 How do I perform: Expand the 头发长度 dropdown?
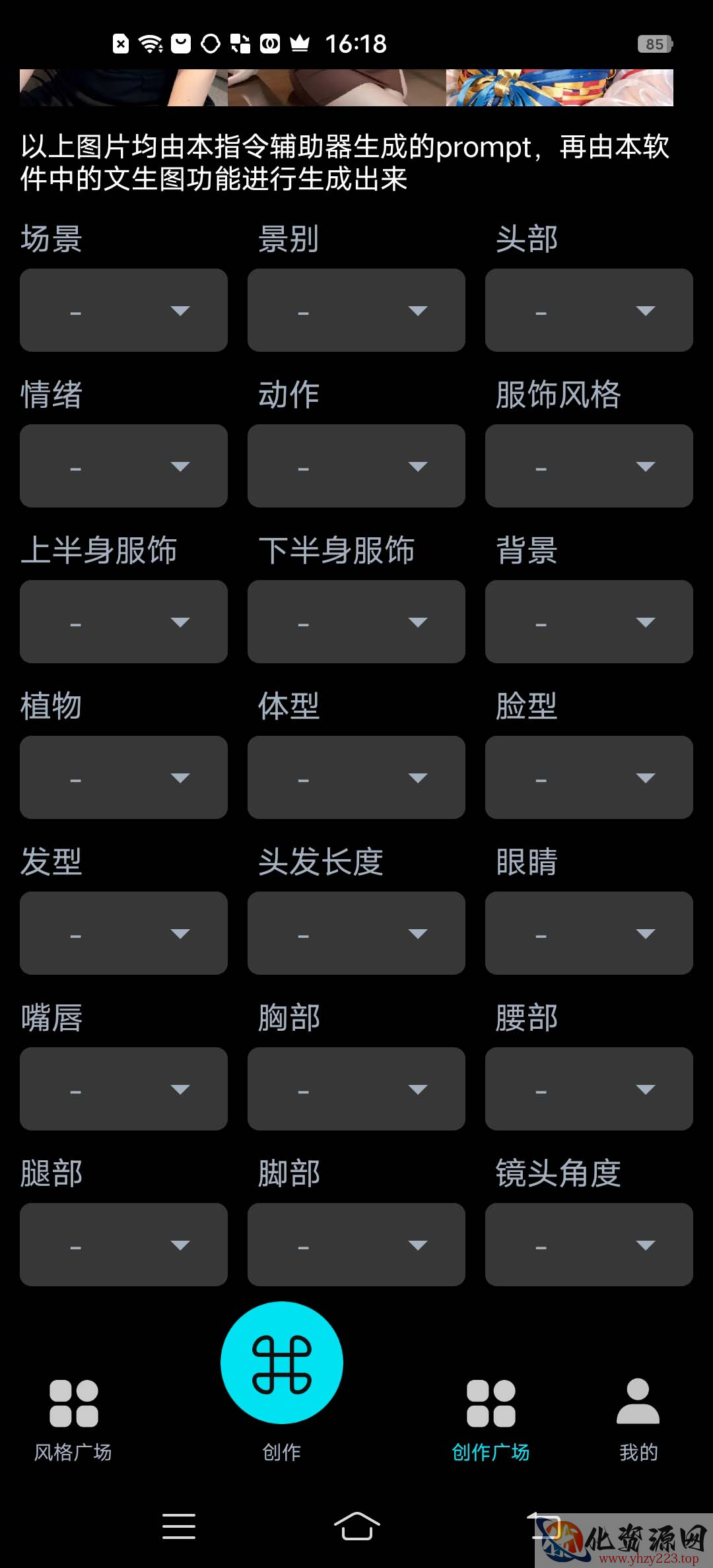[356, 933]
